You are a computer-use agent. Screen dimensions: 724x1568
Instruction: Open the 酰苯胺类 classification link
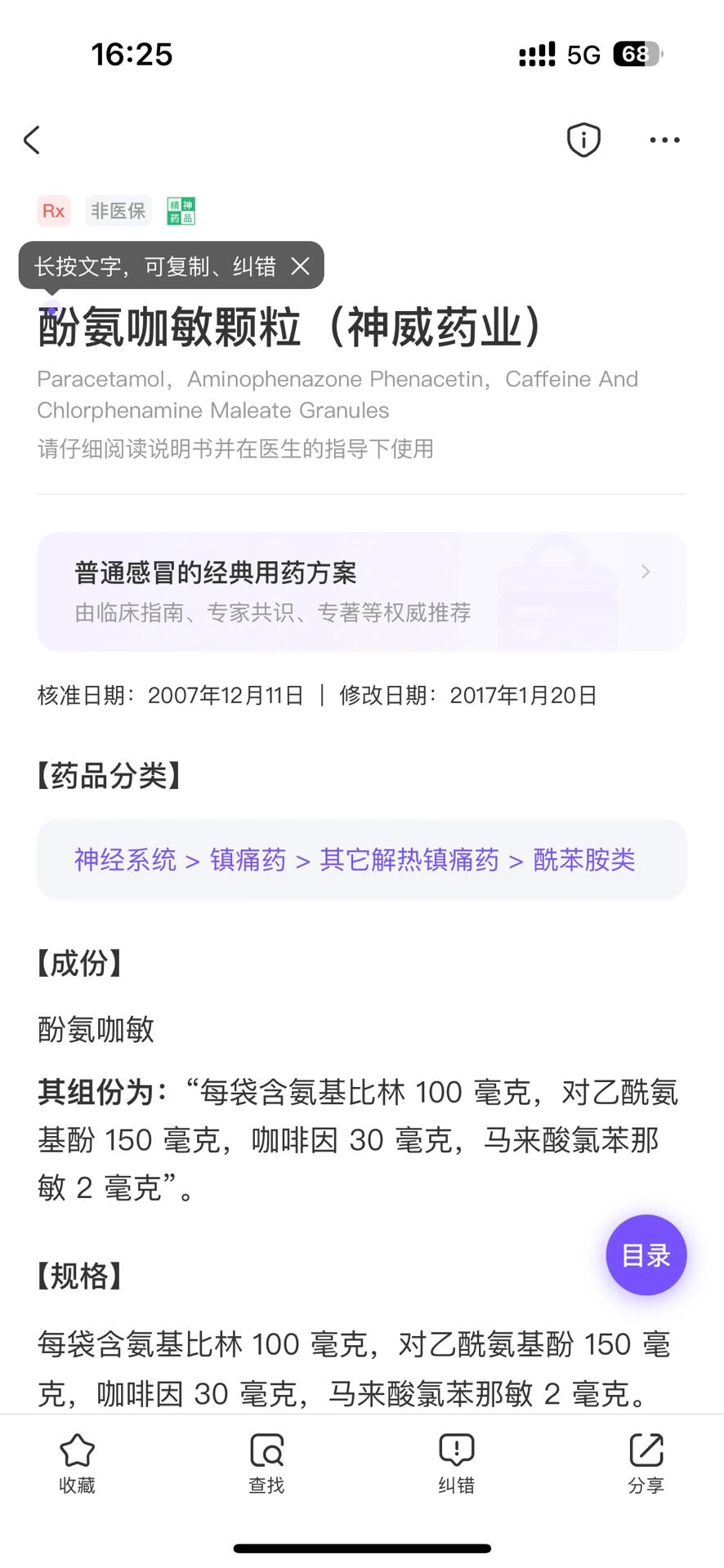584,858
